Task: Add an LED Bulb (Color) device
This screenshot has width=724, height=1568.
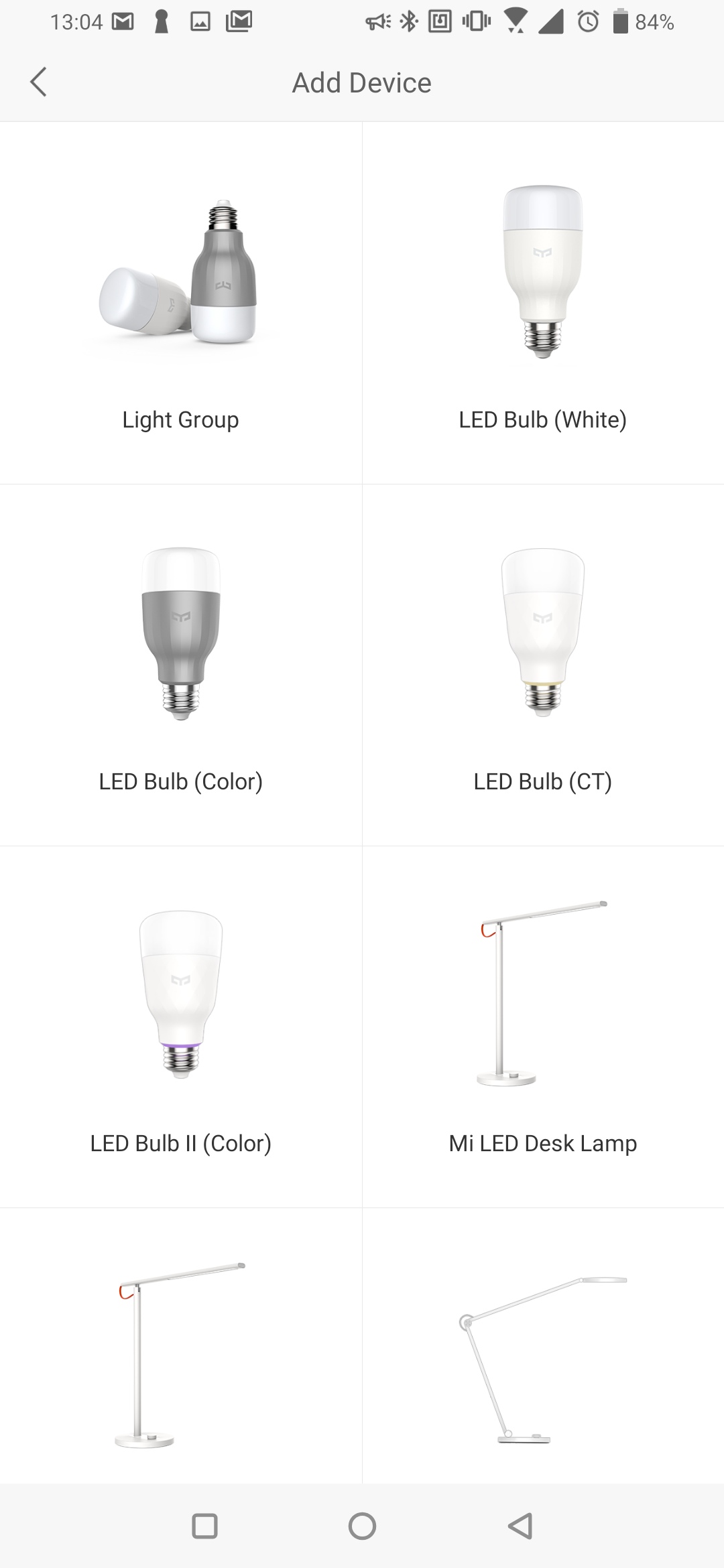Action: point(180,665)
